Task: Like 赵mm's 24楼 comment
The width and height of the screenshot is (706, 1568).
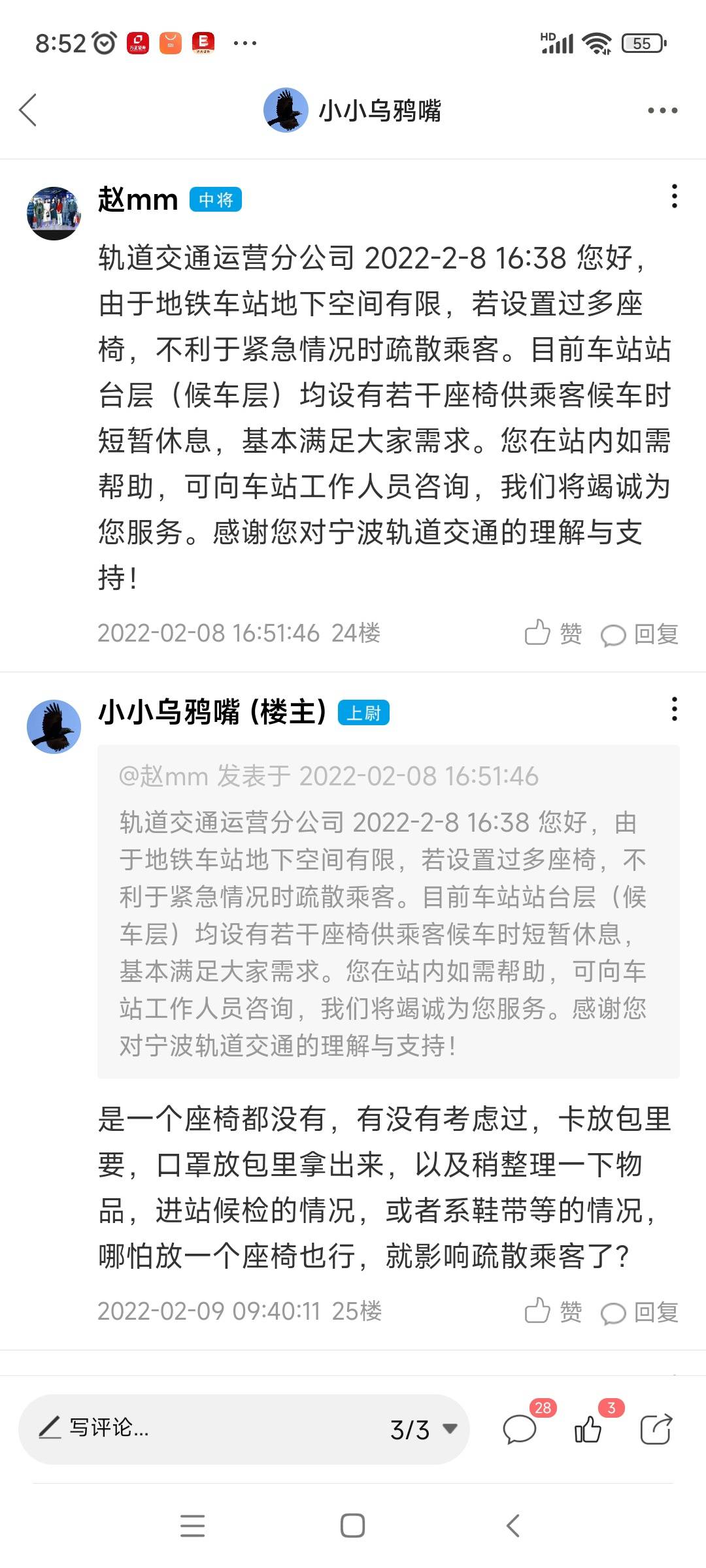Action: (x=553, y=633)
